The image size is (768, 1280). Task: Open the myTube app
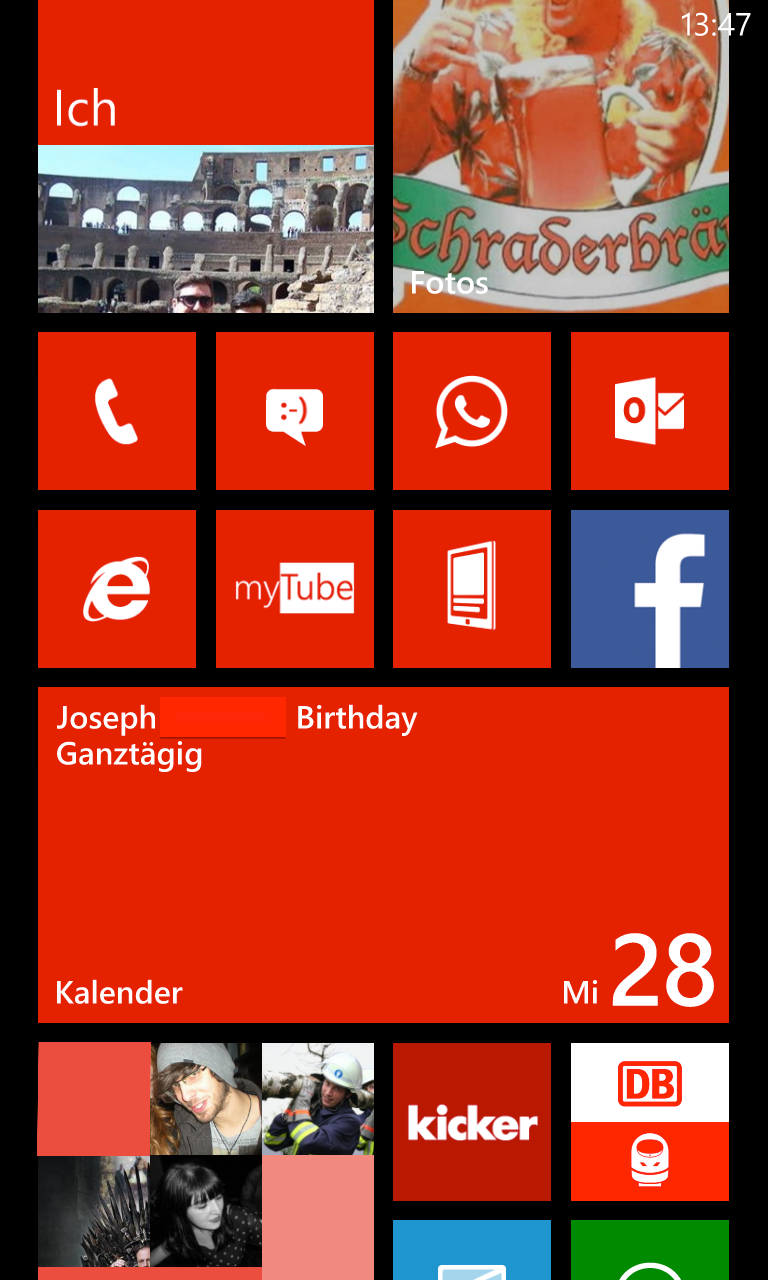[x=295, y=589]
